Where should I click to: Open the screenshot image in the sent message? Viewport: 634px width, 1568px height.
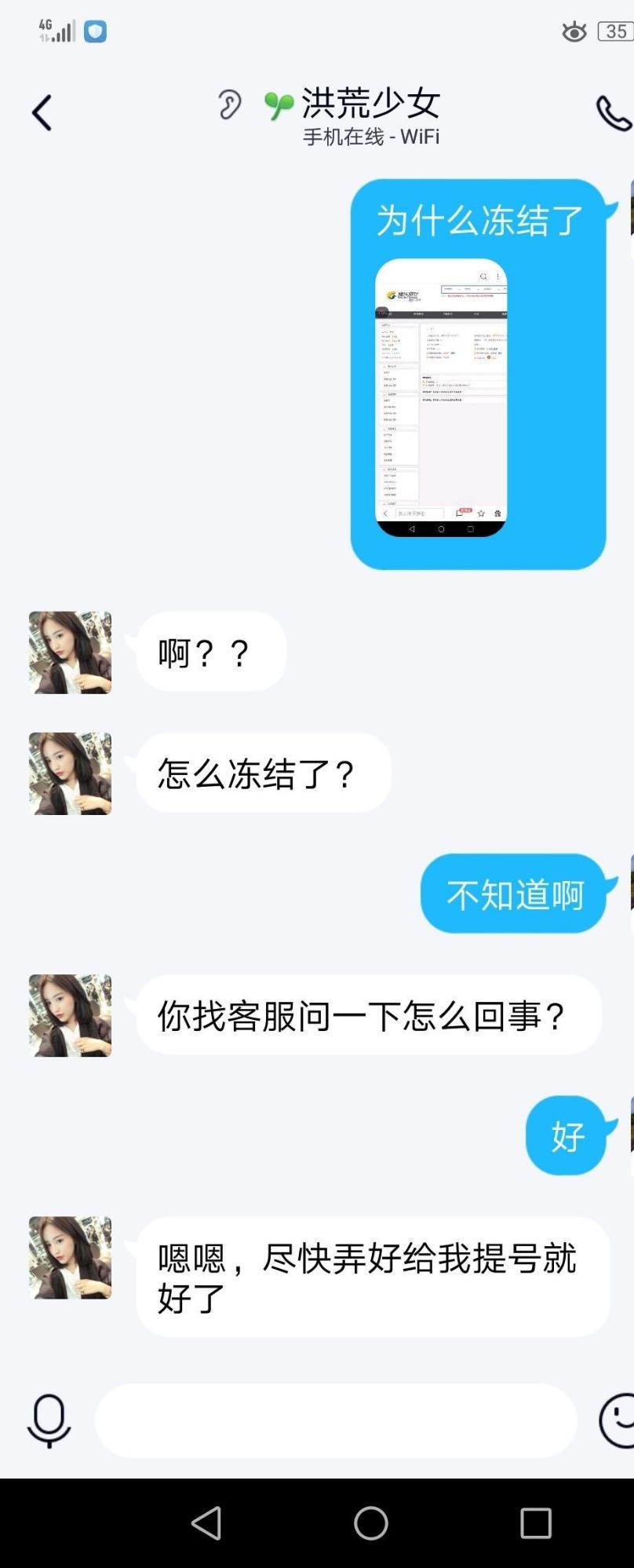[x=441, y=397]
